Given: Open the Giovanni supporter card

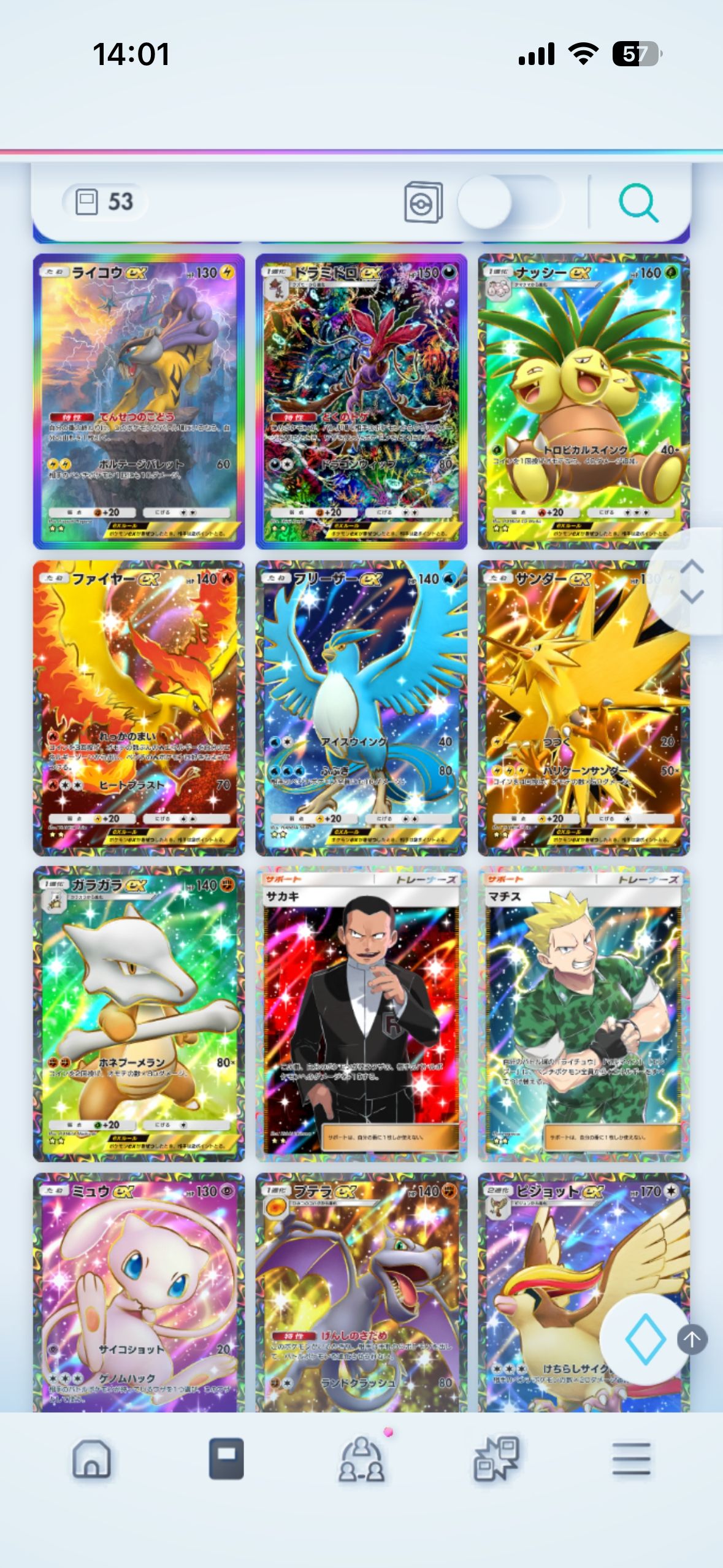Looking at the screenshot, I should [x=361, y=1013].
